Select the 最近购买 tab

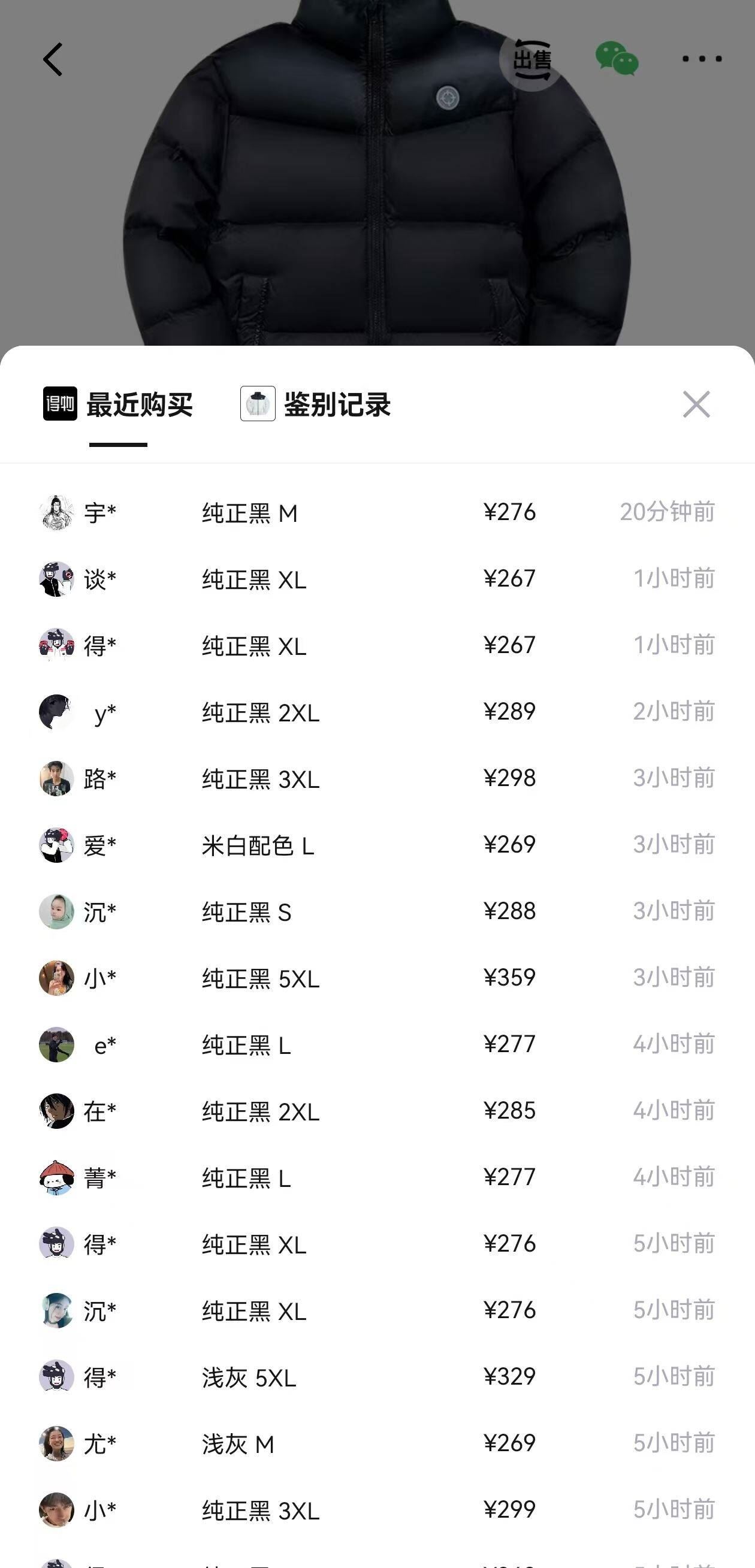[119, 405]
